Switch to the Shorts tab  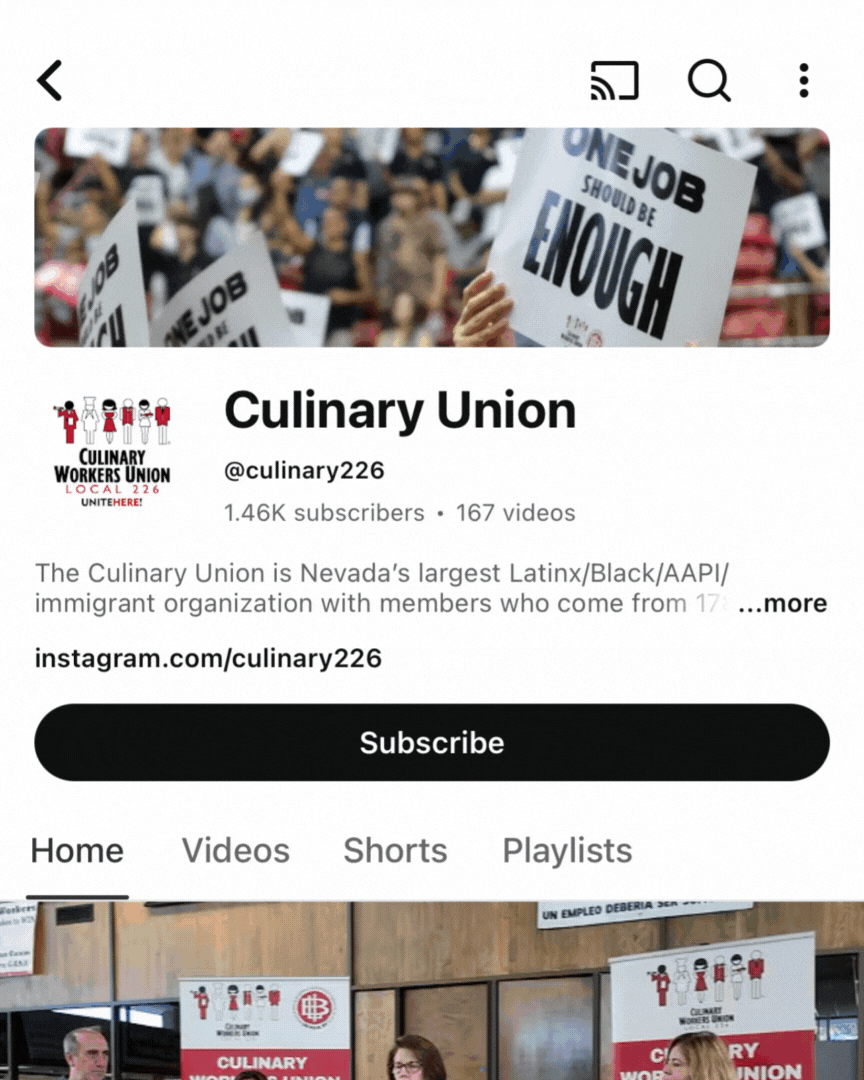[x=395, y=851]
